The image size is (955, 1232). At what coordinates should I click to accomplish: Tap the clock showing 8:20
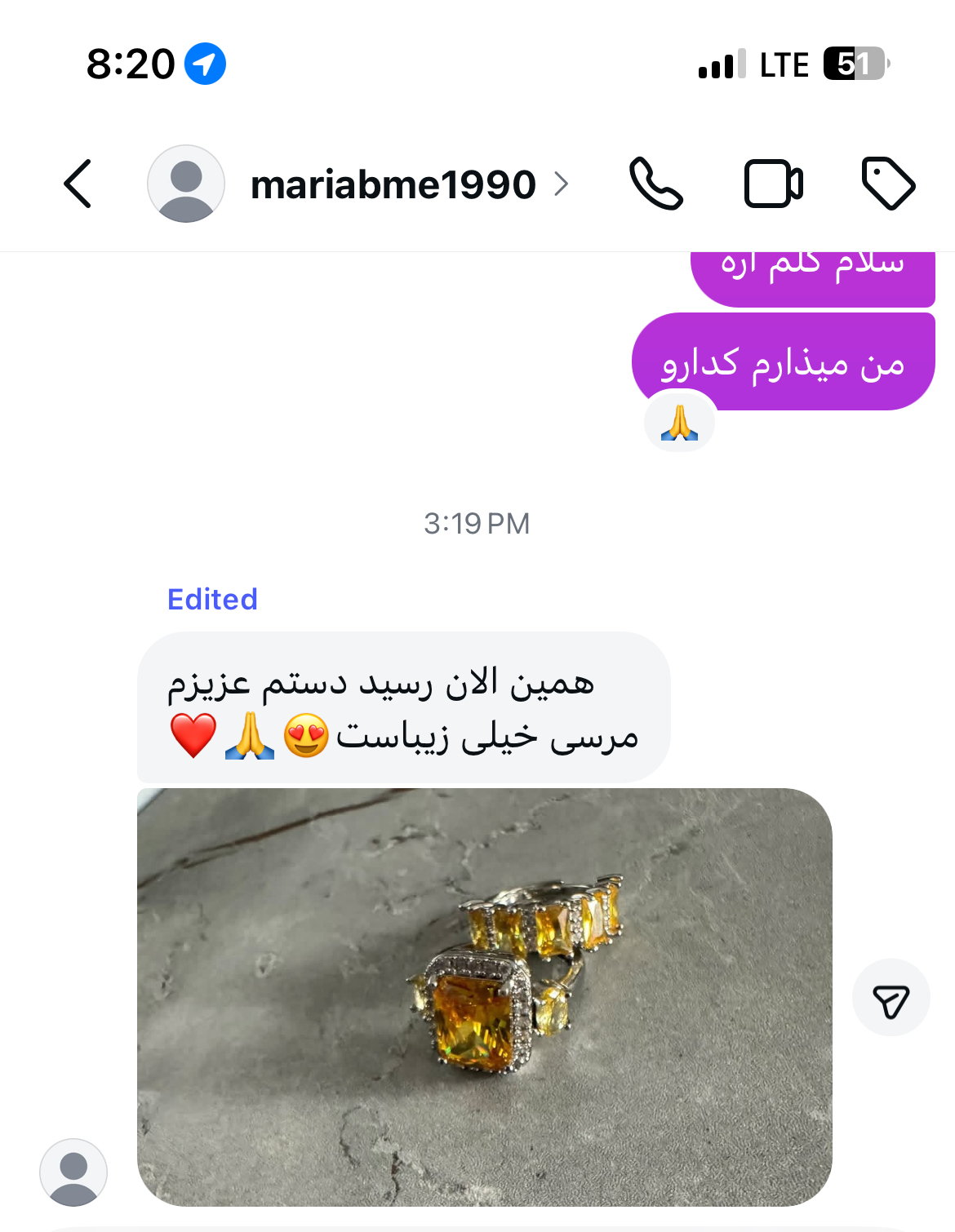(132, 61)
